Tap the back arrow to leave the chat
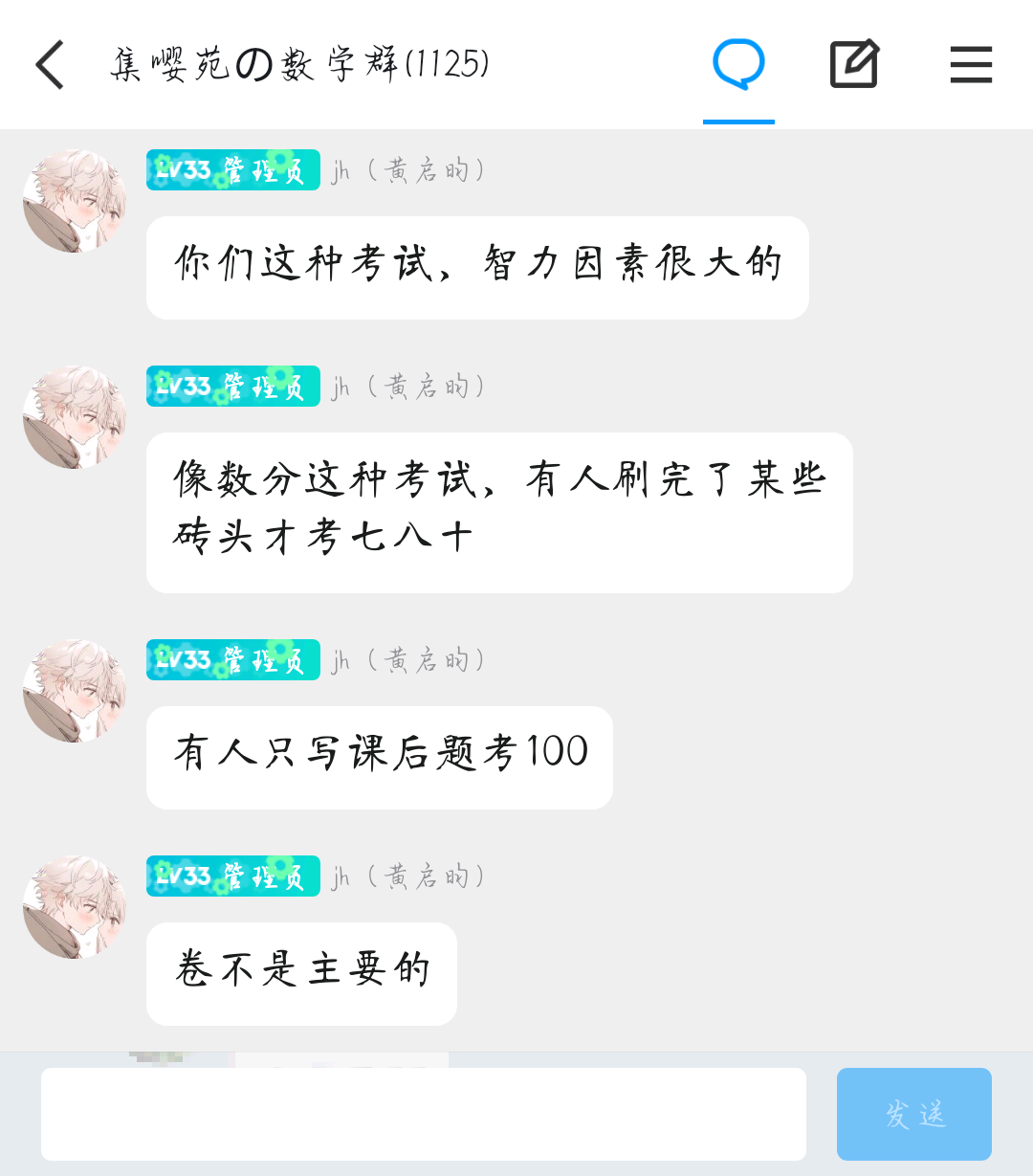Viewport: 1033px width, 1176px height. tap(50, 65)
